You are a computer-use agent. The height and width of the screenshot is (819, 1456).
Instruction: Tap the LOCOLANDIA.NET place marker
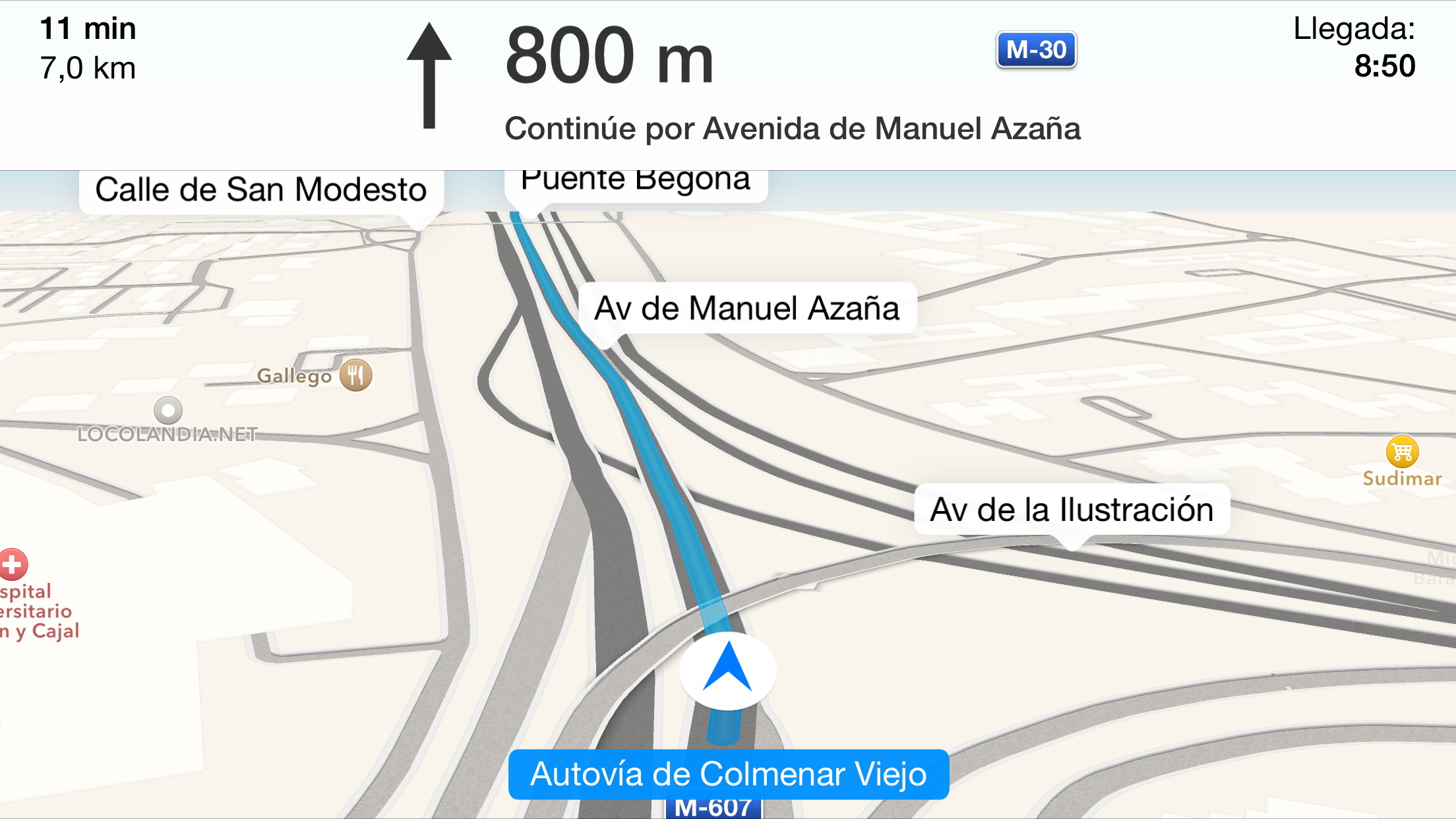(x=168, y=410)
